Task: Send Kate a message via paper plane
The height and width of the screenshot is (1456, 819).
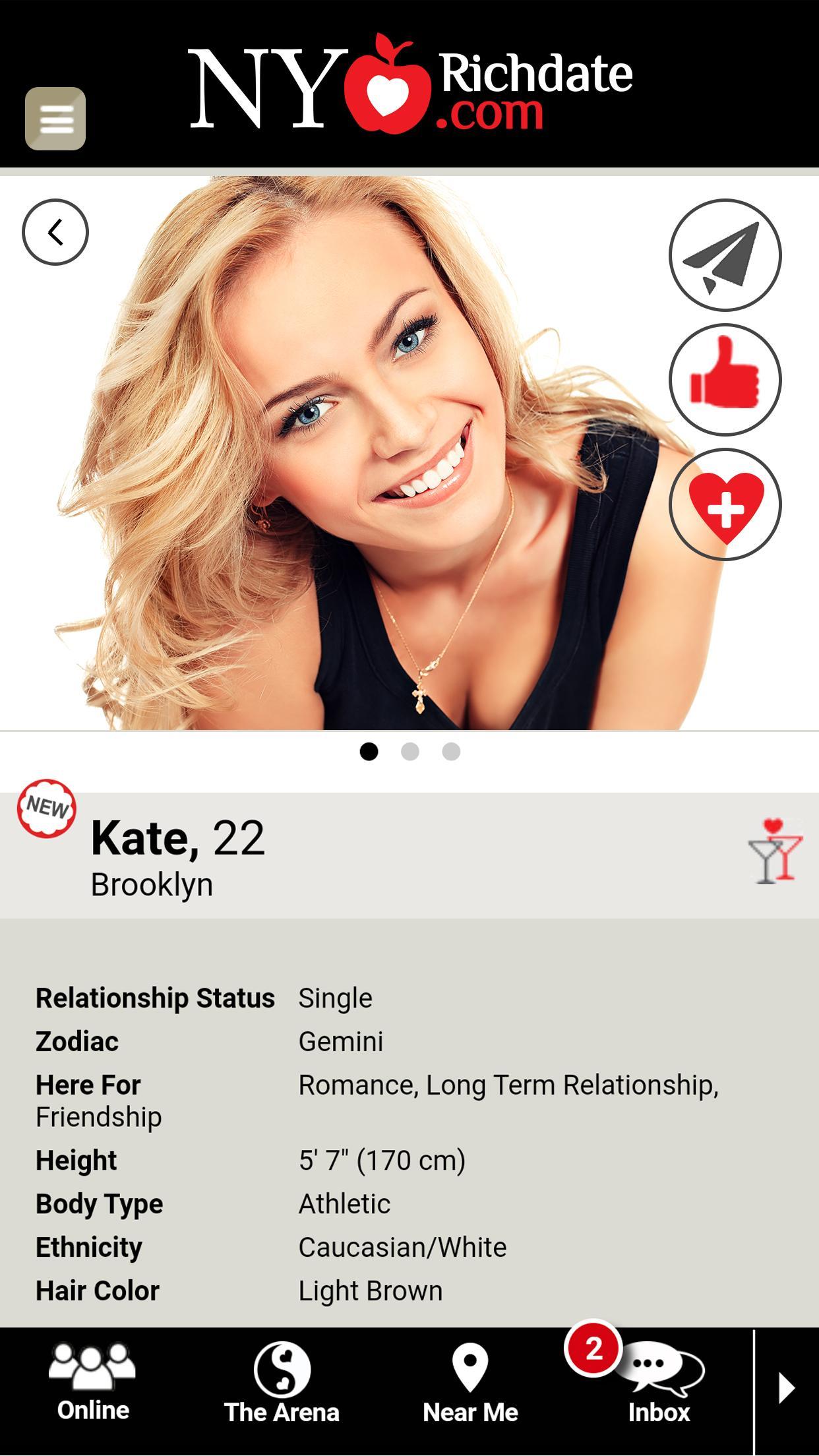Action: [x=725, y=255]
